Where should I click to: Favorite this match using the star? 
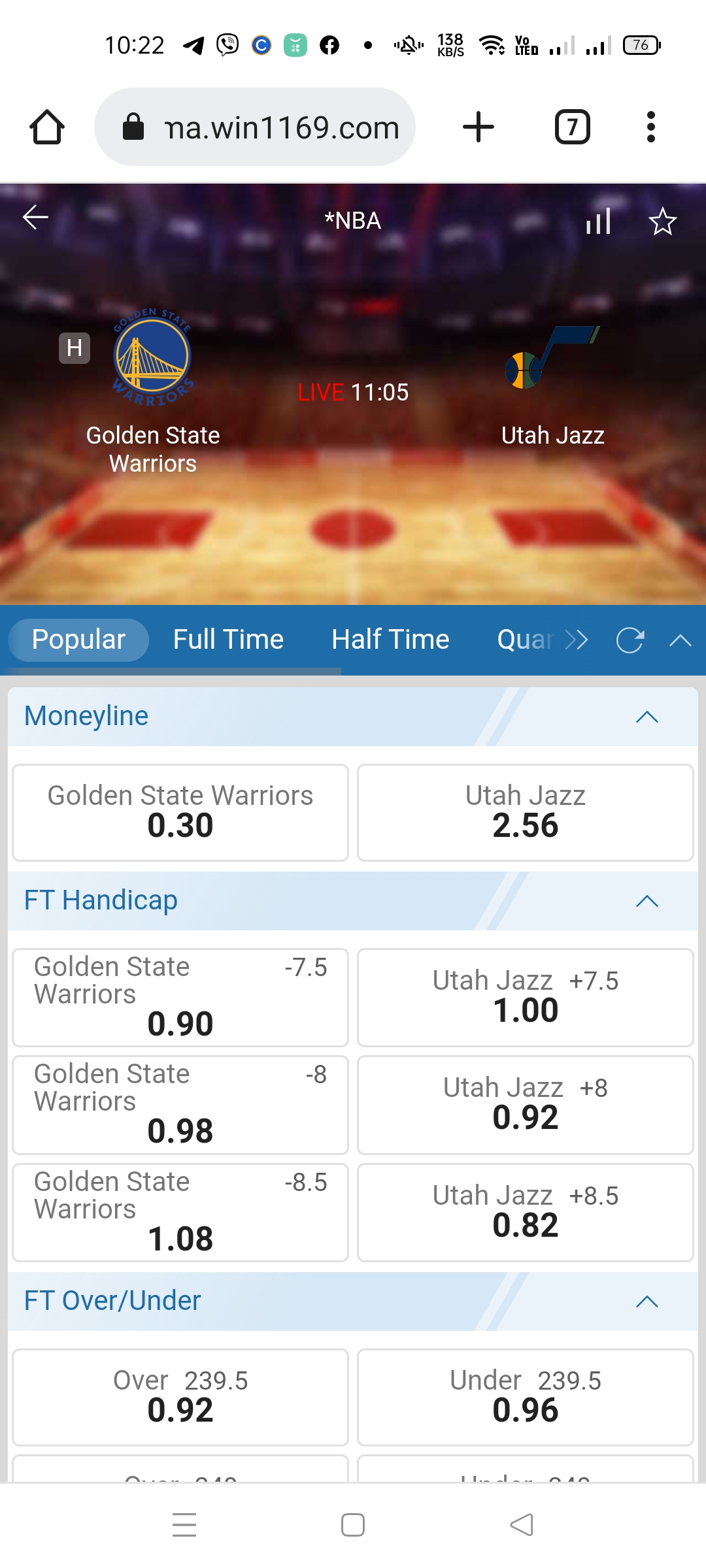663,221
